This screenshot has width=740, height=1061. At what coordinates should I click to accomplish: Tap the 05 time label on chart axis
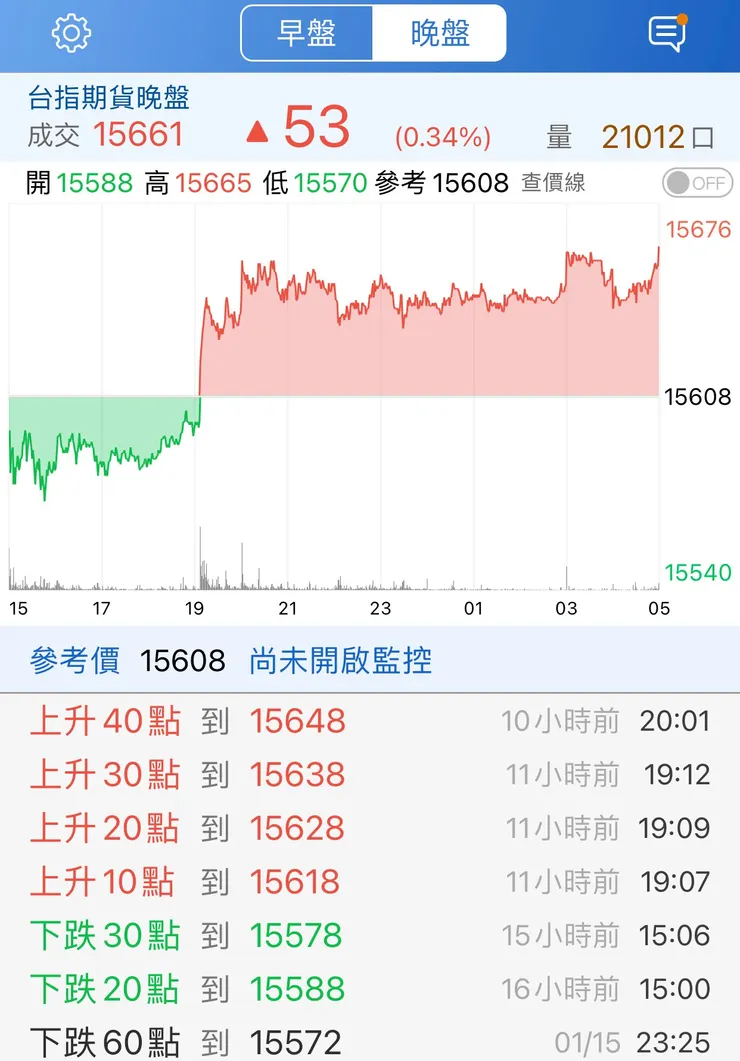pos(659,608)
